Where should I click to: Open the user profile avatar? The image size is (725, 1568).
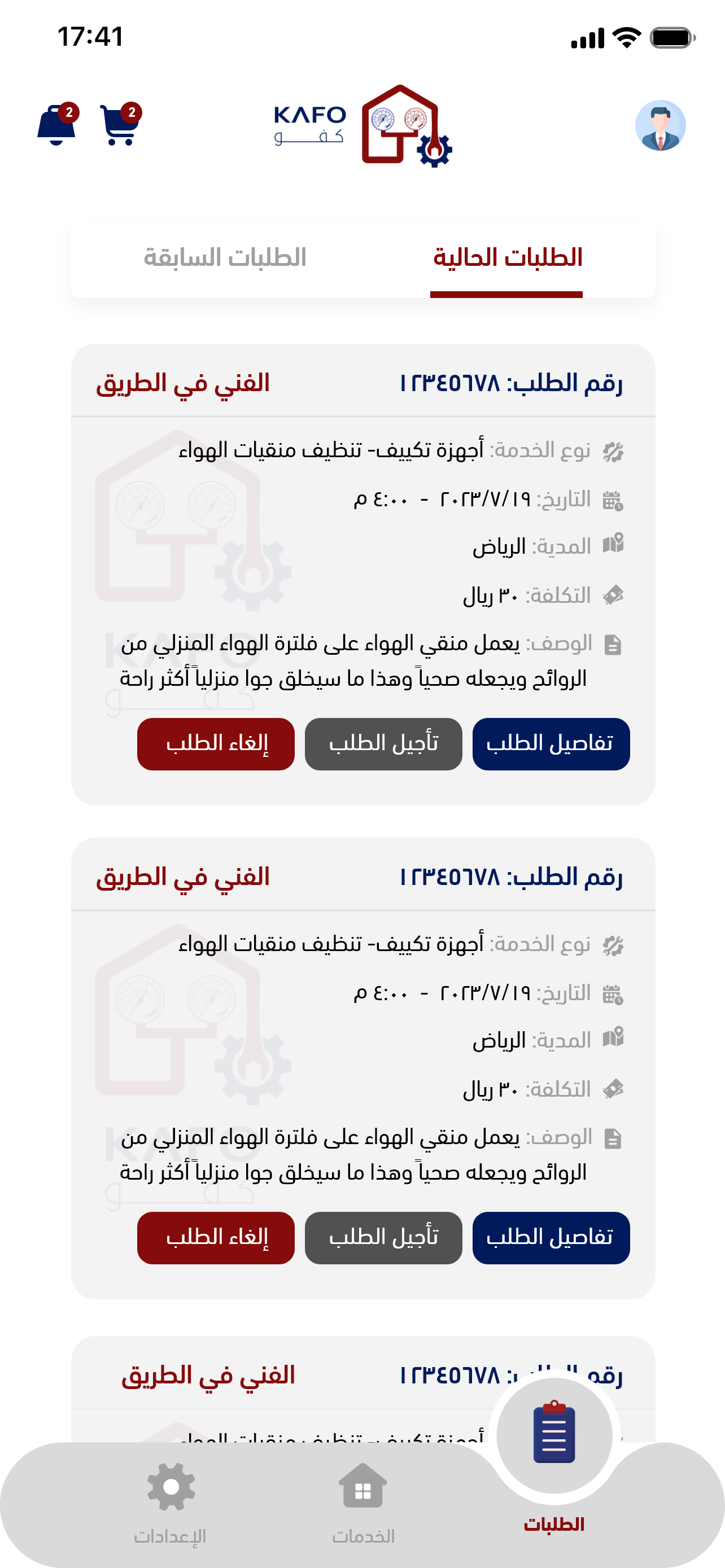click(x=660, y=125)
